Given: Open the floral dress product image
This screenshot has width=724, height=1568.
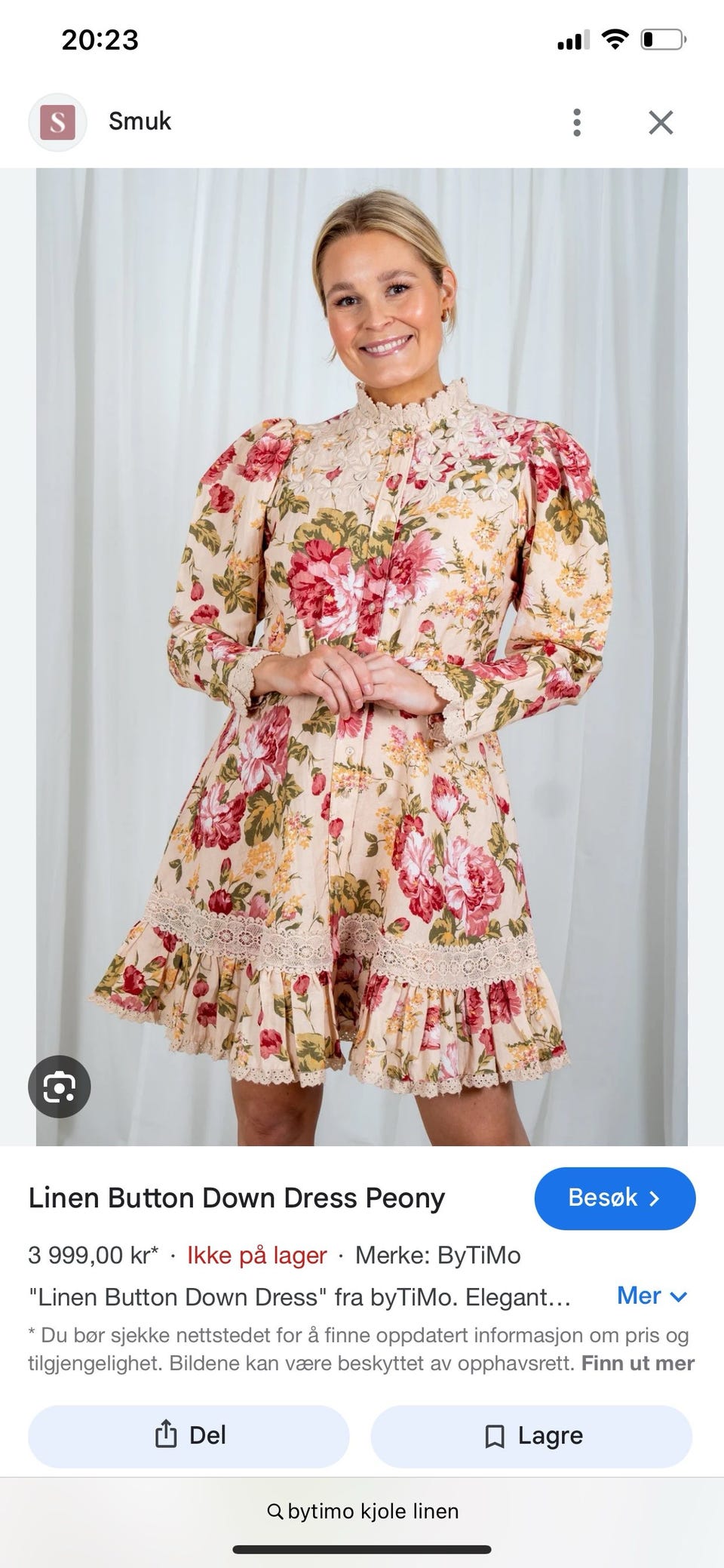Looking at the screenshot, I should pos(362,656).
